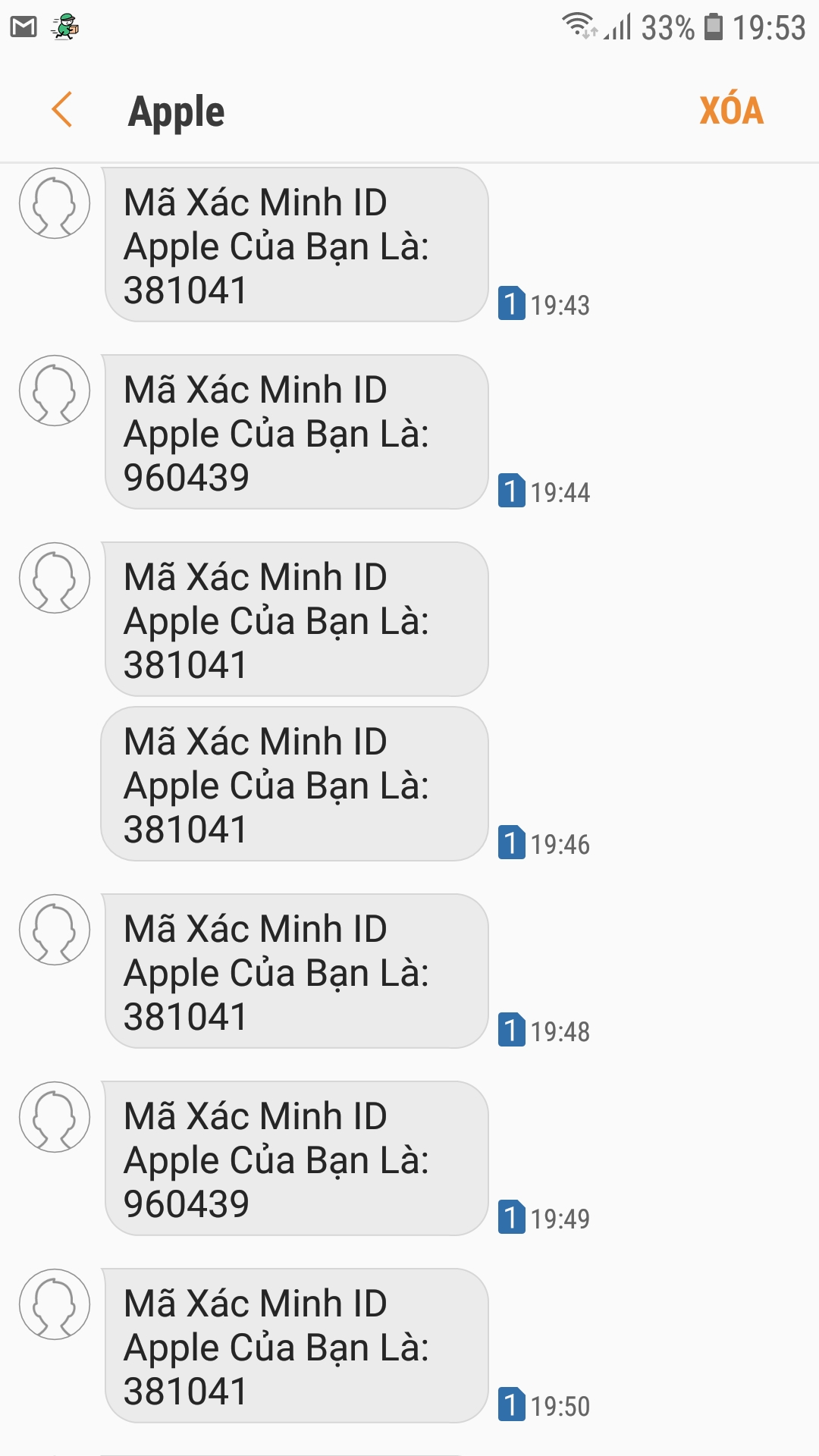Viewport: 819px width, 1456px height.
Task: Tap the message received at 19:50
Action: (x=296, y=1346)
